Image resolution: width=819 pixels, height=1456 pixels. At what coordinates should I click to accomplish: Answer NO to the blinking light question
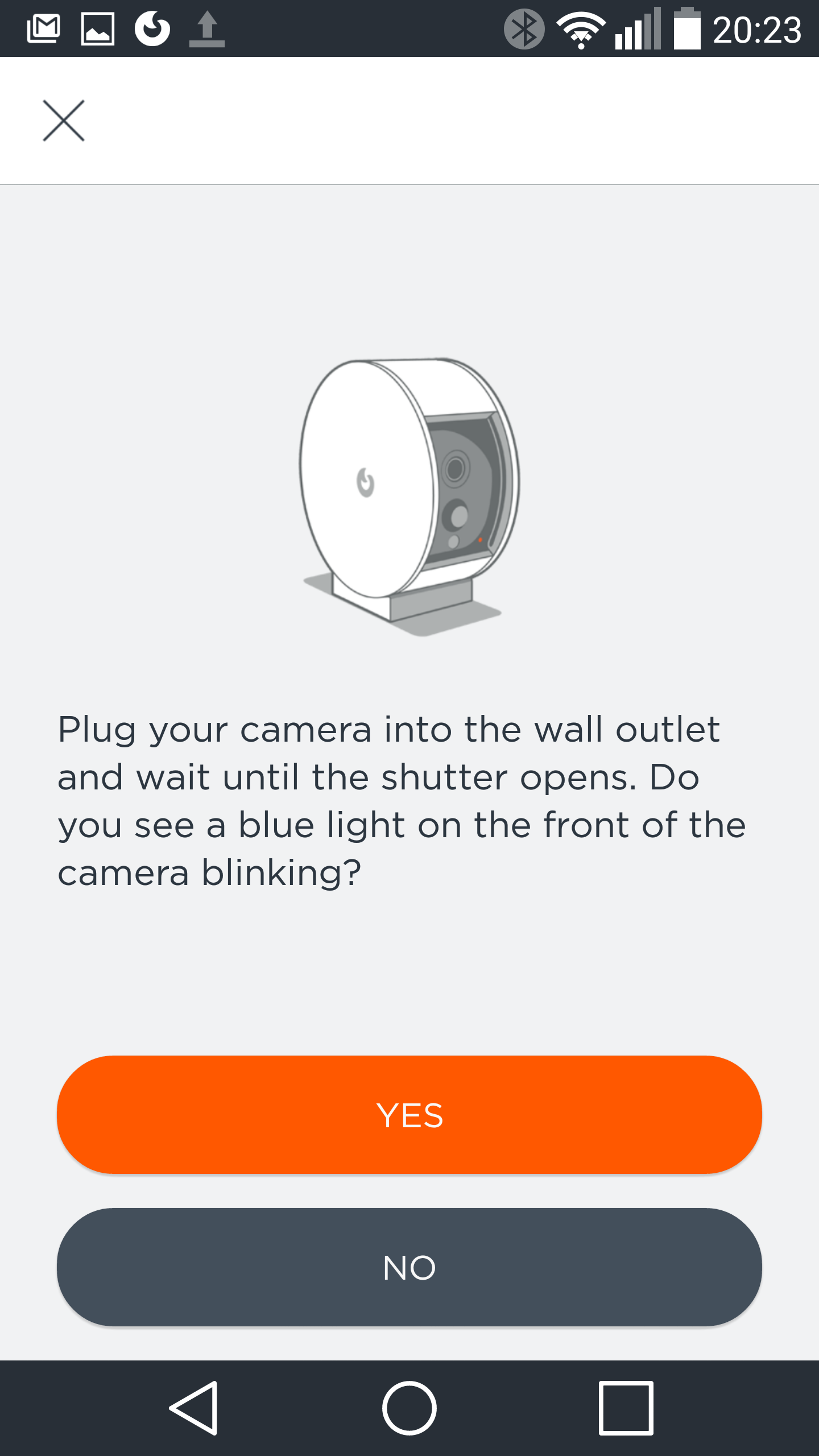pos(409,1267)
